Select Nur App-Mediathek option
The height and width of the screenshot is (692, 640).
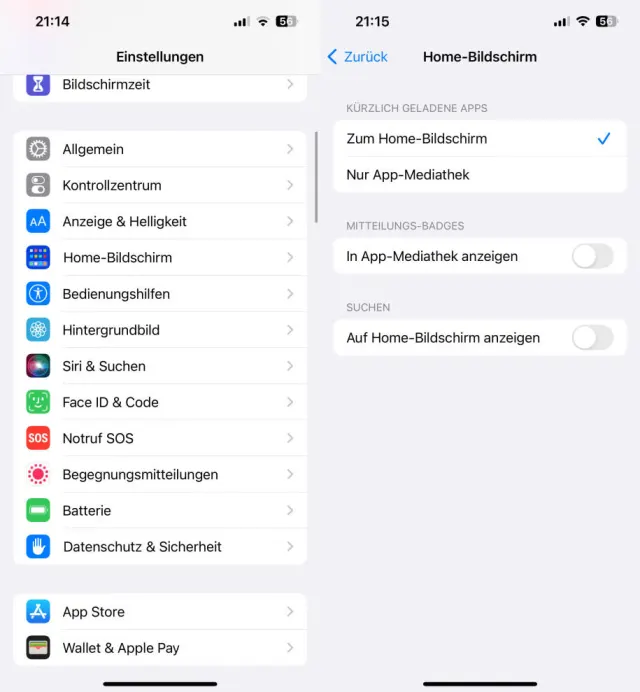coord(478,175)
